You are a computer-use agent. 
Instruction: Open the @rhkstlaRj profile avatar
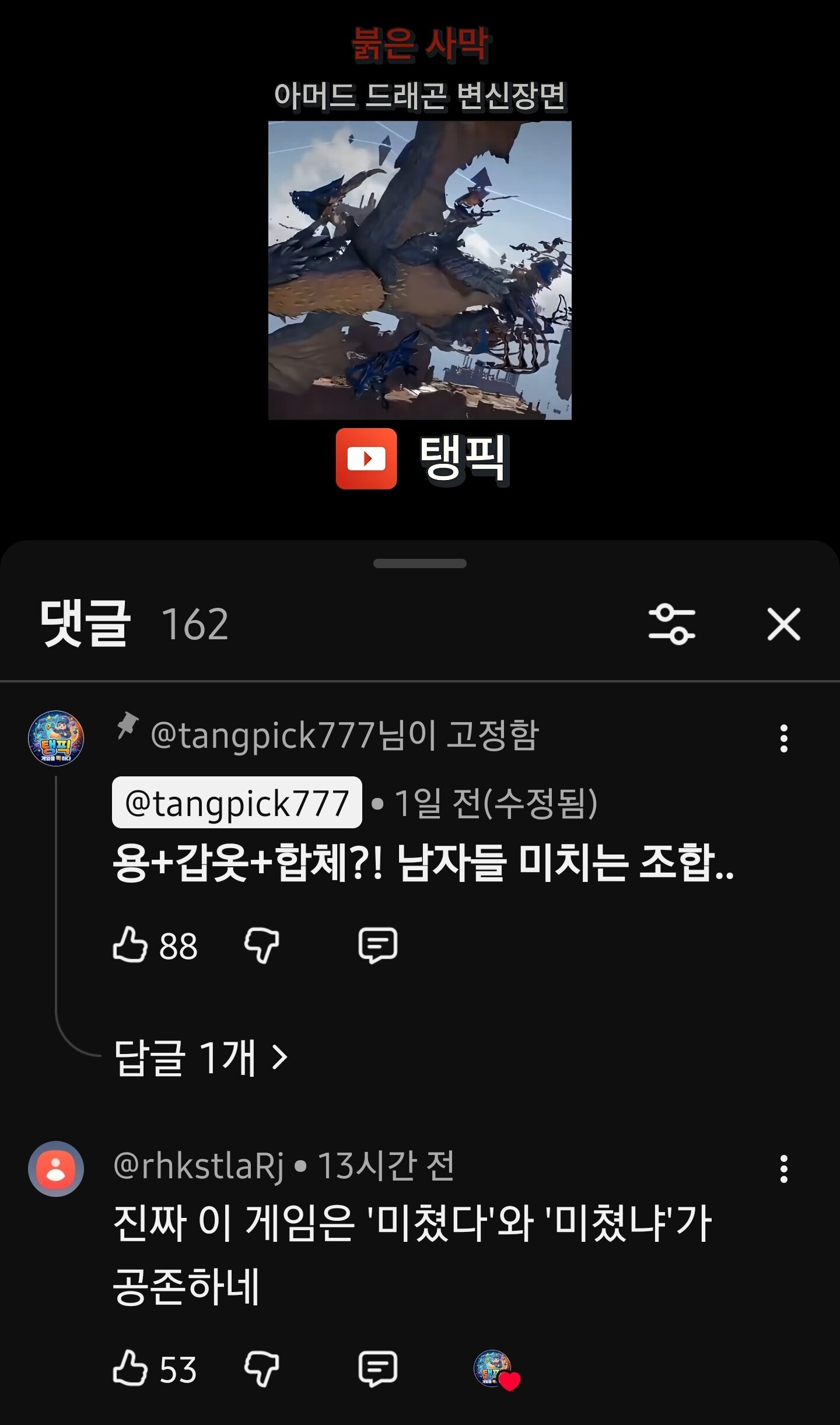(56, 1168)
